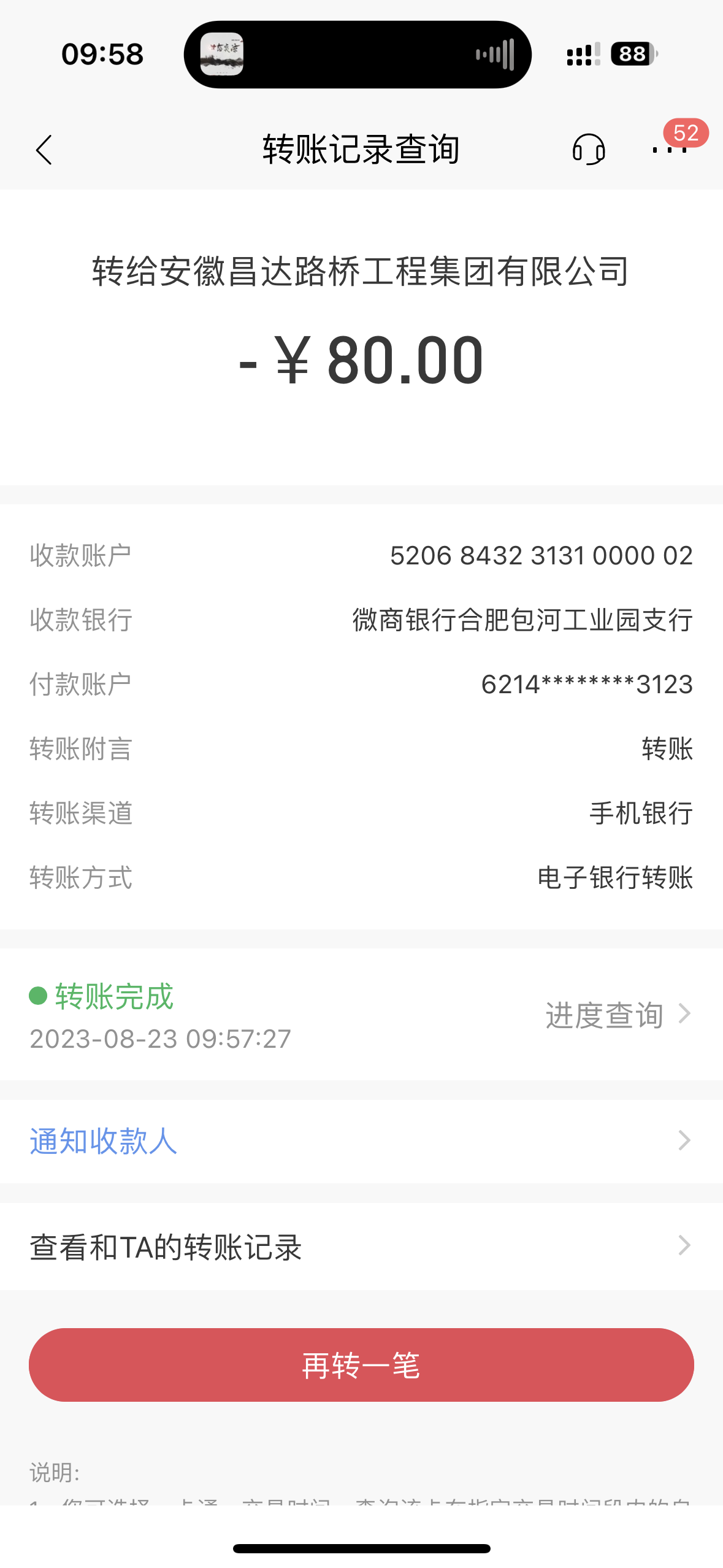Viewport: 723px width, 1568px height.
Task: Open customer service headset icon
Action: 588,149
